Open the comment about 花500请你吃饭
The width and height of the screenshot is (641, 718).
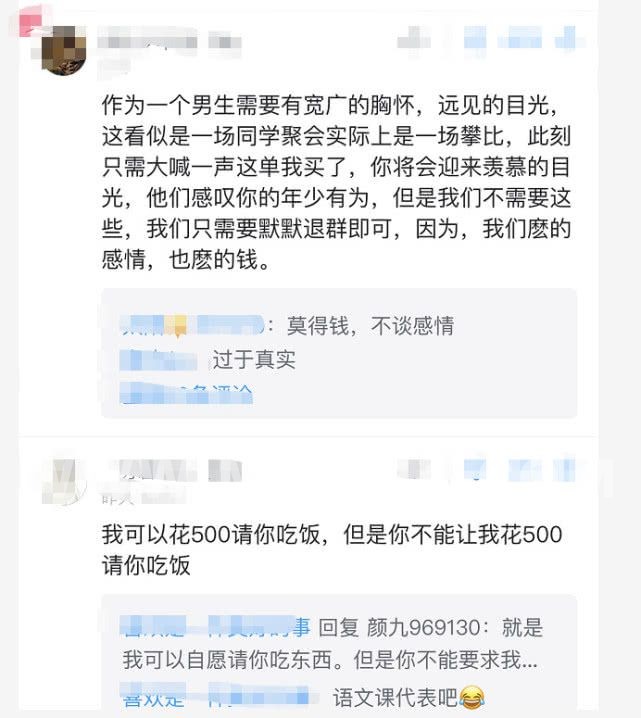[x=330, y=549]
